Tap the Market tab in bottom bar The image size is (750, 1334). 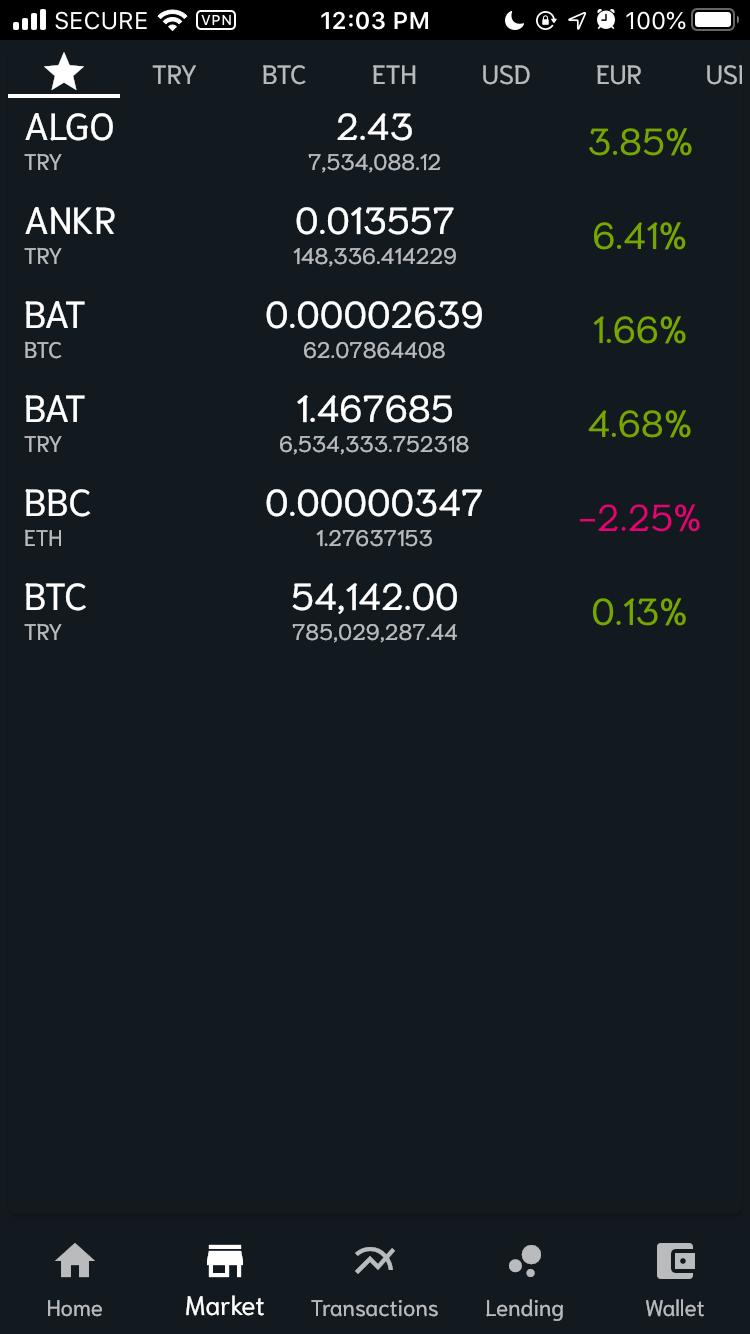click(225, 1280)
